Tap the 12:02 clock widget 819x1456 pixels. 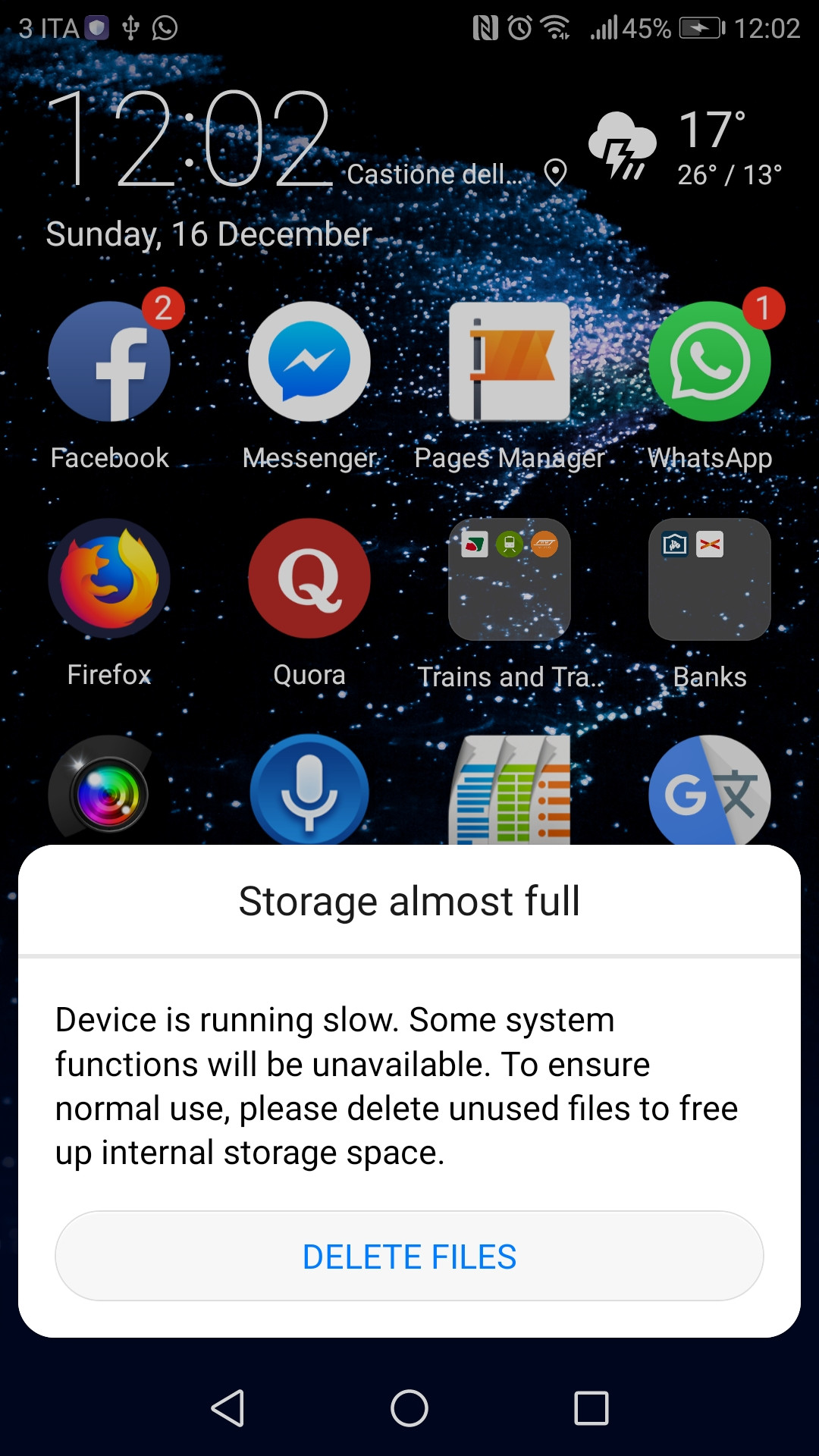(190, 140)
